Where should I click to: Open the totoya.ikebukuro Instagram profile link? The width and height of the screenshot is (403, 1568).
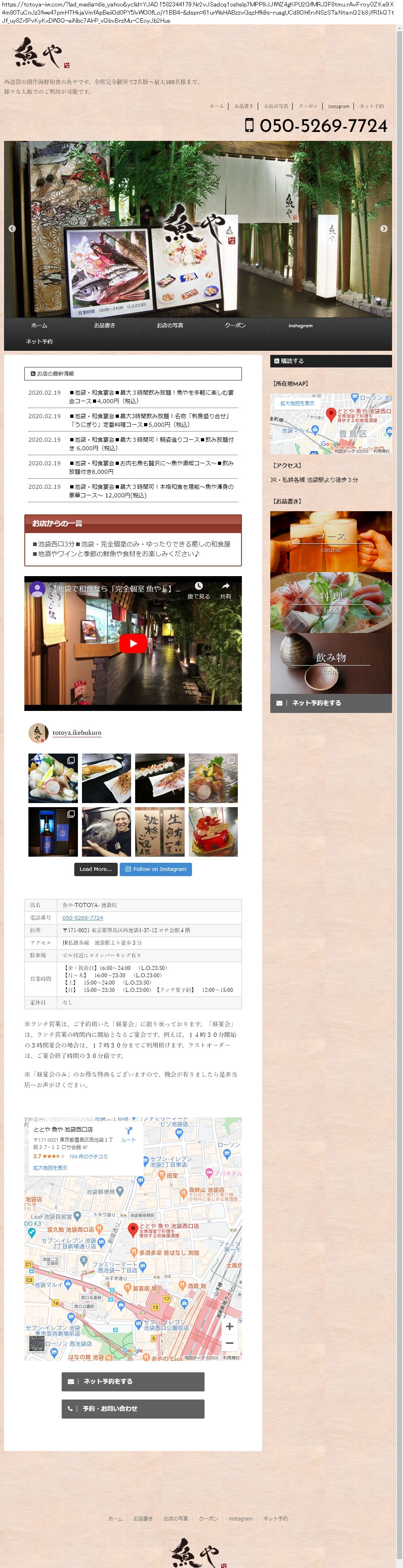[77, 733]
